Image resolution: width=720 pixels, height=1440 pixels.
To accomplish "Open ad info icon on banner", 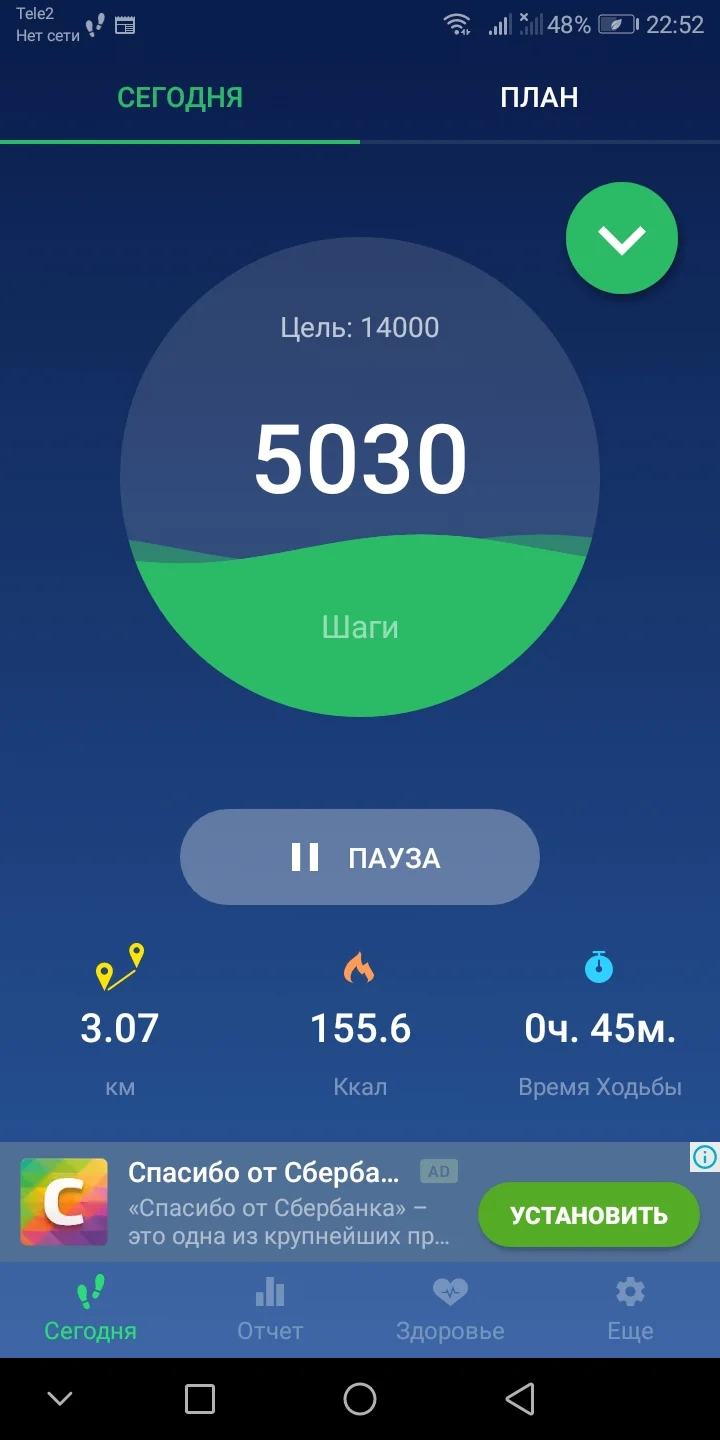I will tap(704, 1157).
